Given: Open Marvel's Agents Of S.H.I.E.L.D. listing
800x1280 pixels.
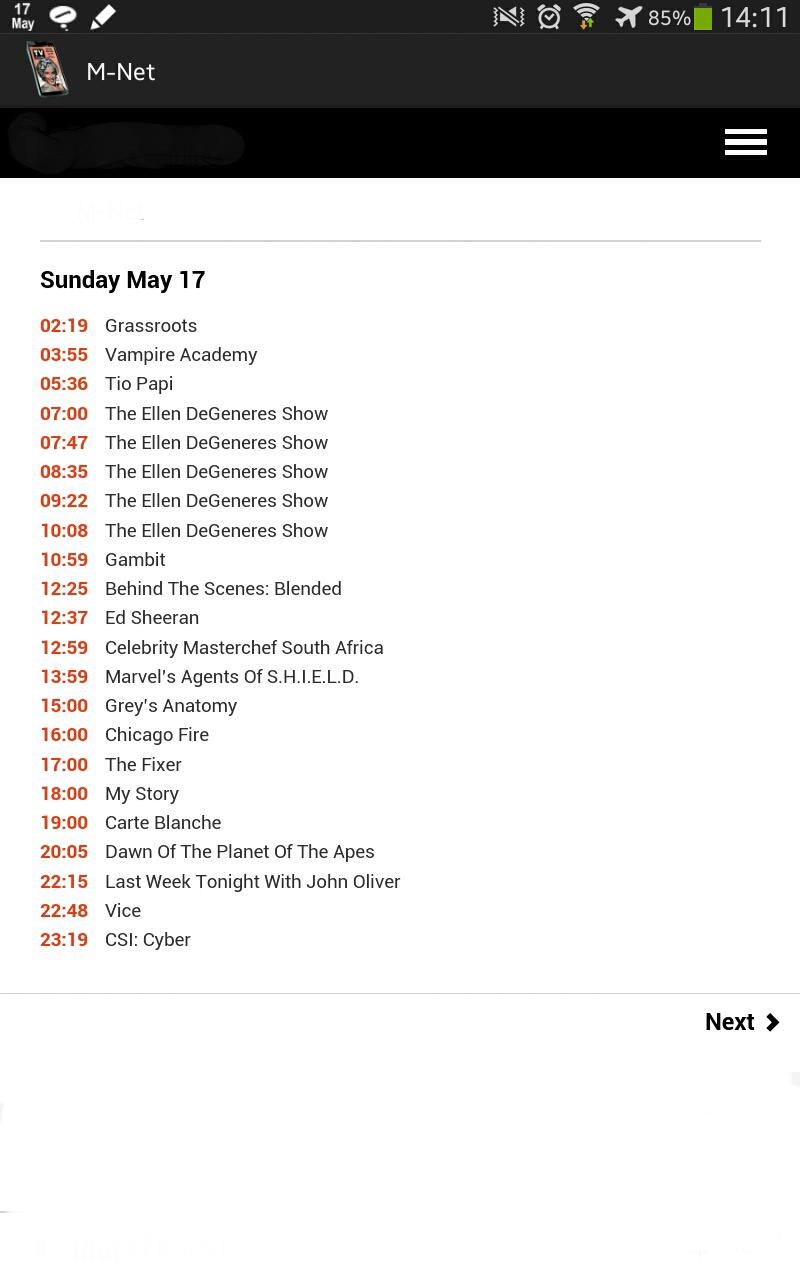Looking at the screenshot, I should [231, 676].
